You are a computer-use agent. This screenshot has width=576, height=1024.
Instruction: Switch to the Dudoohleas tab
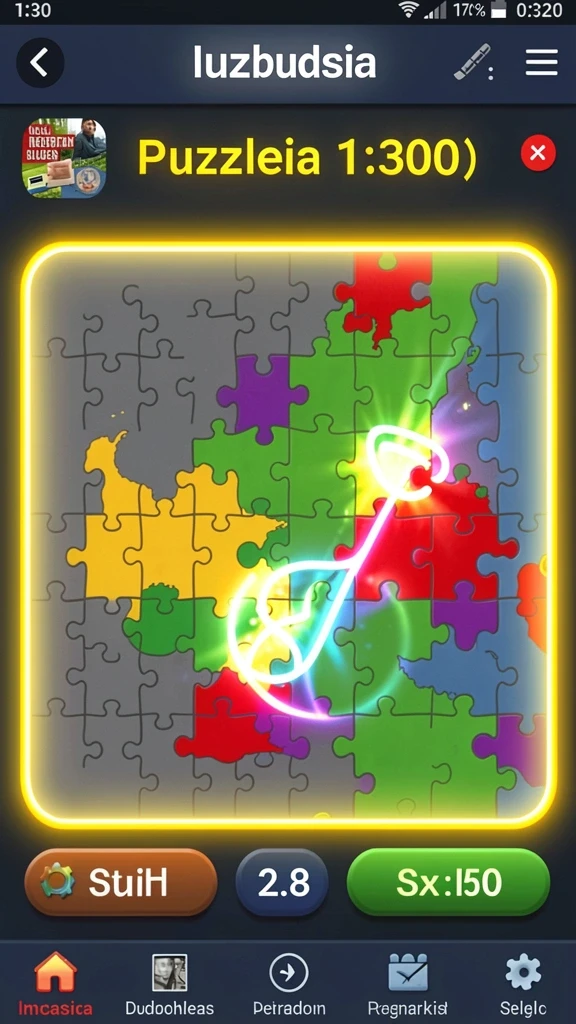169,985
